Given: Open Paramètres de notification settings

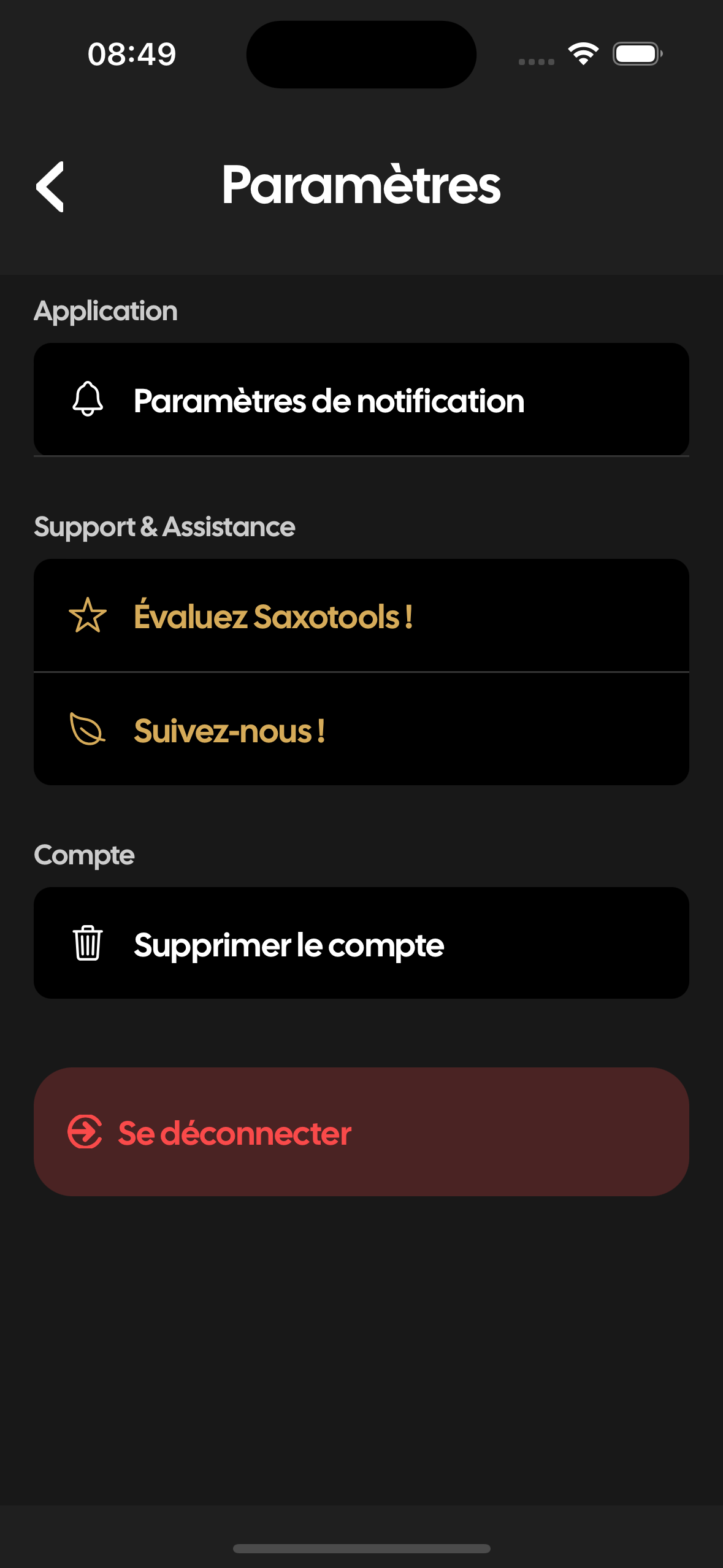Looking at the screenshot, I should pos(361,399).
